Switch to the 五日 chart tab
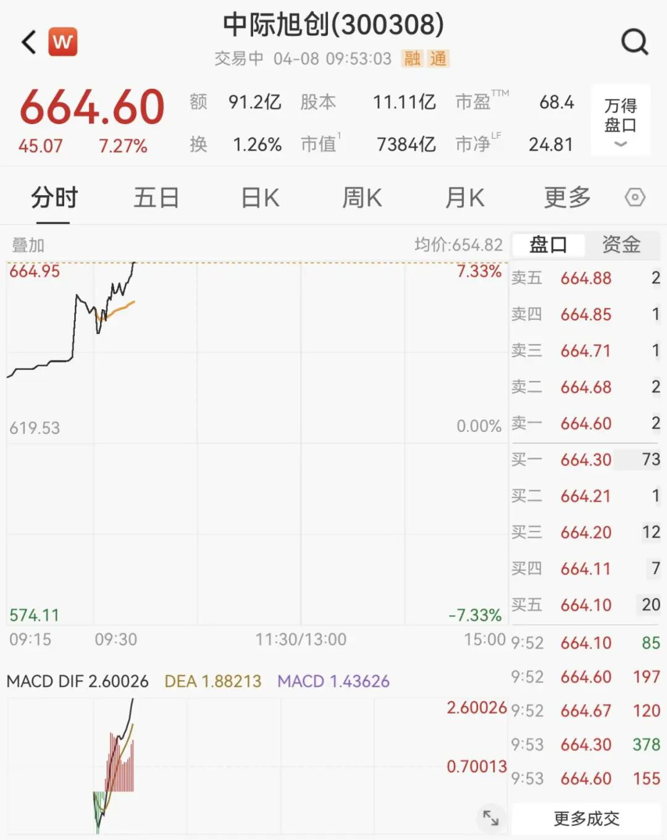This screenshot has width=667, height=840. tap(156, 197)
